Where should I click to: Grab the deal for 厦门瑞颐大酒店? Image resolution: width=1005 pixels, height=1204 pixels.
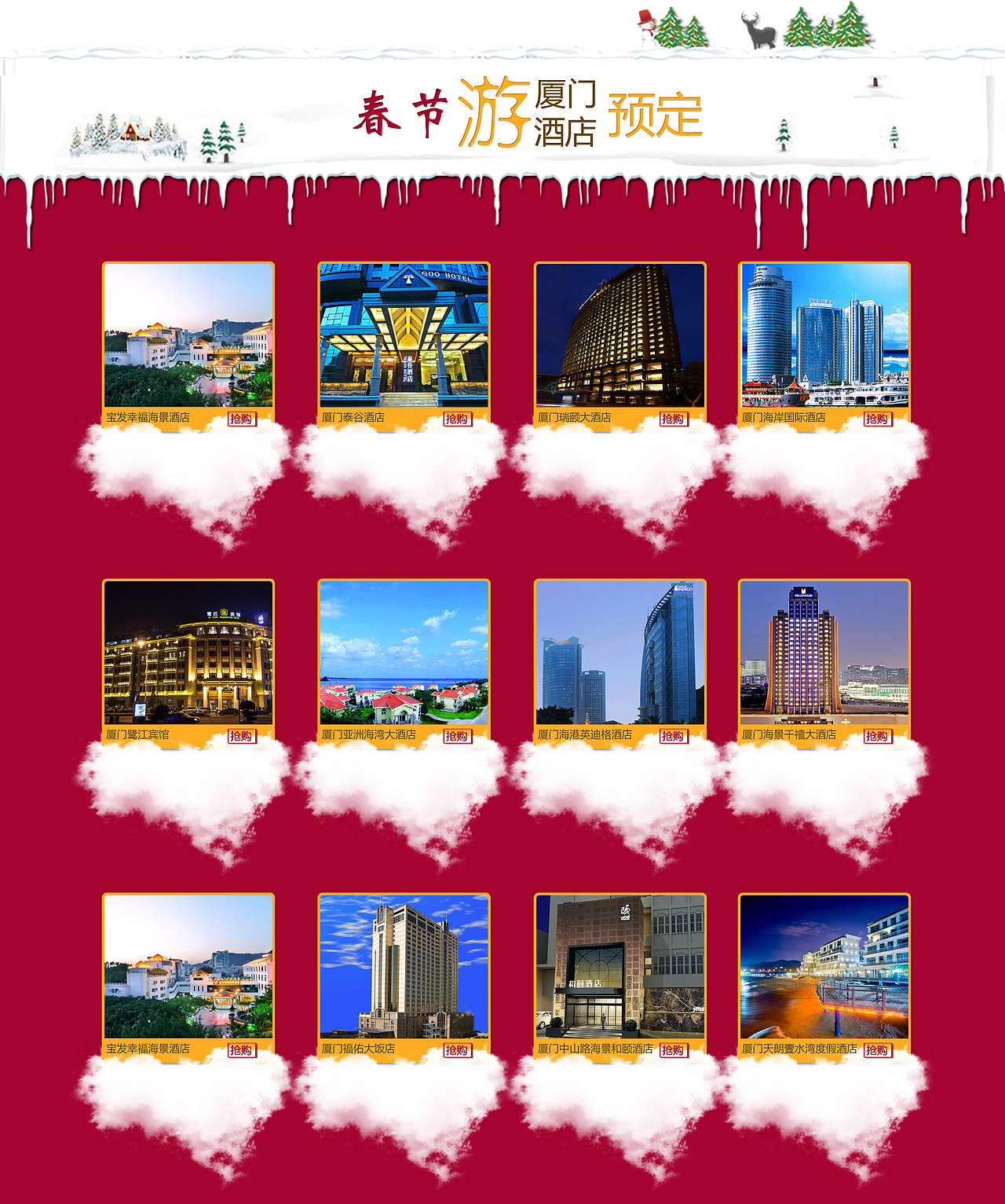[673, 419]
